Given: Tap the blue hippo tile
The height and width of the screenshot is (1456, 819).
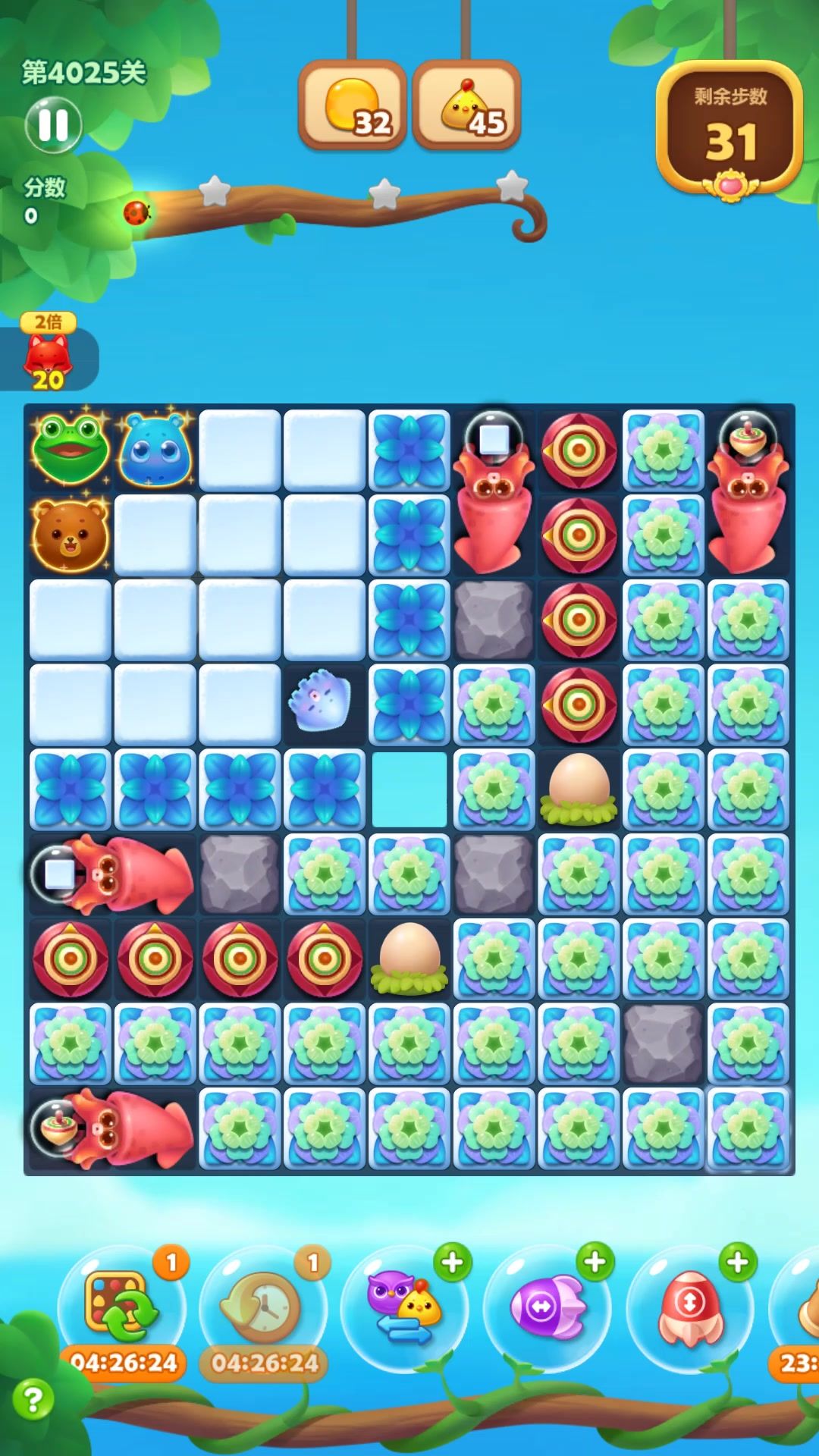Looking at the screenshot, I should [x=155, y=450].
